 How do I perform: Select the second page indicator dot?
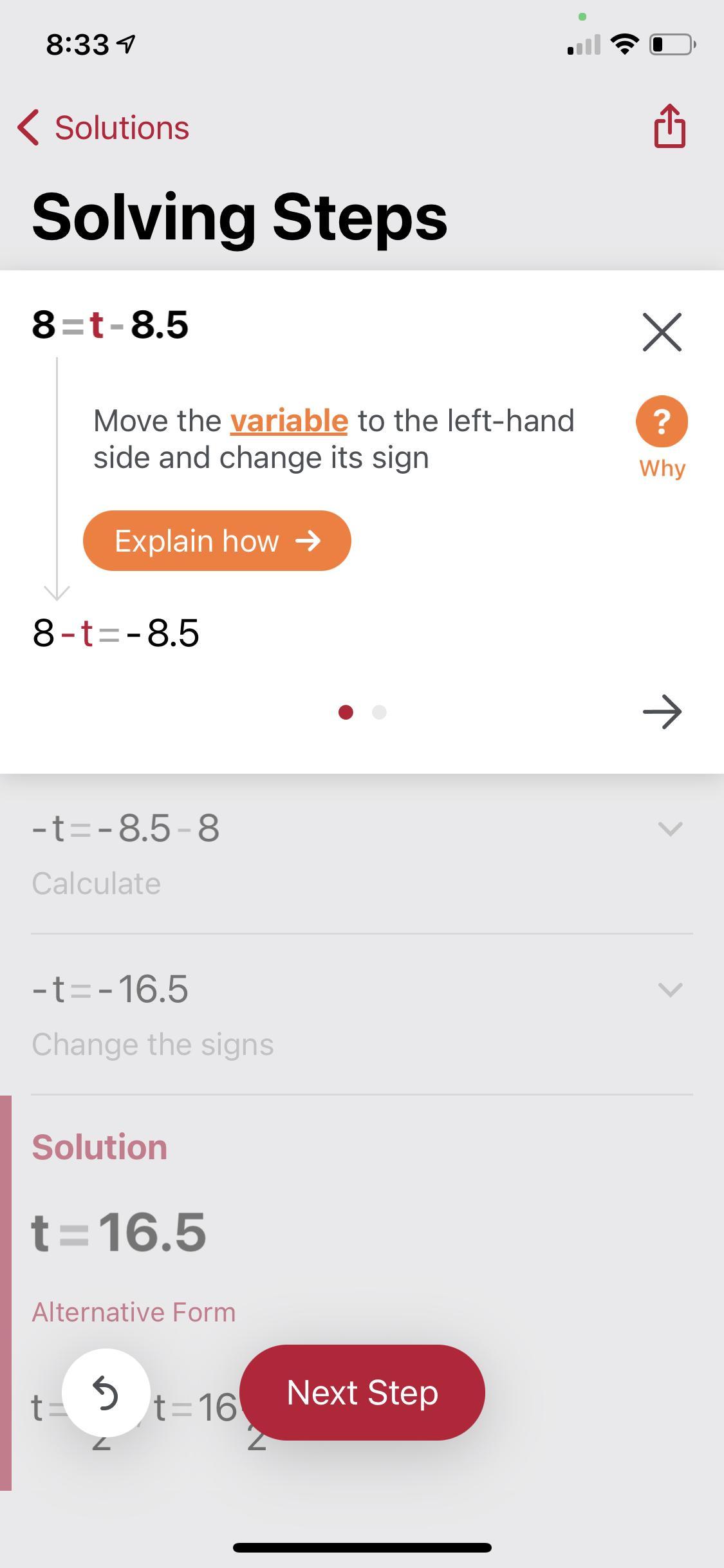(x=379, y=712)
